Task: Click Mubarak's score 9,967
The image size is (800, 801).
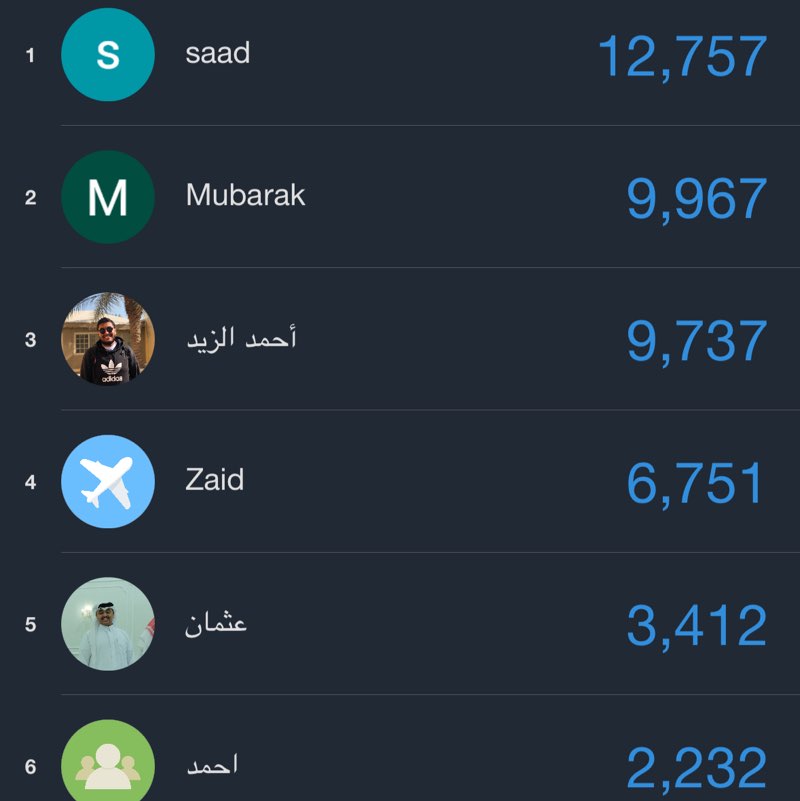Action: coord(695,198)
